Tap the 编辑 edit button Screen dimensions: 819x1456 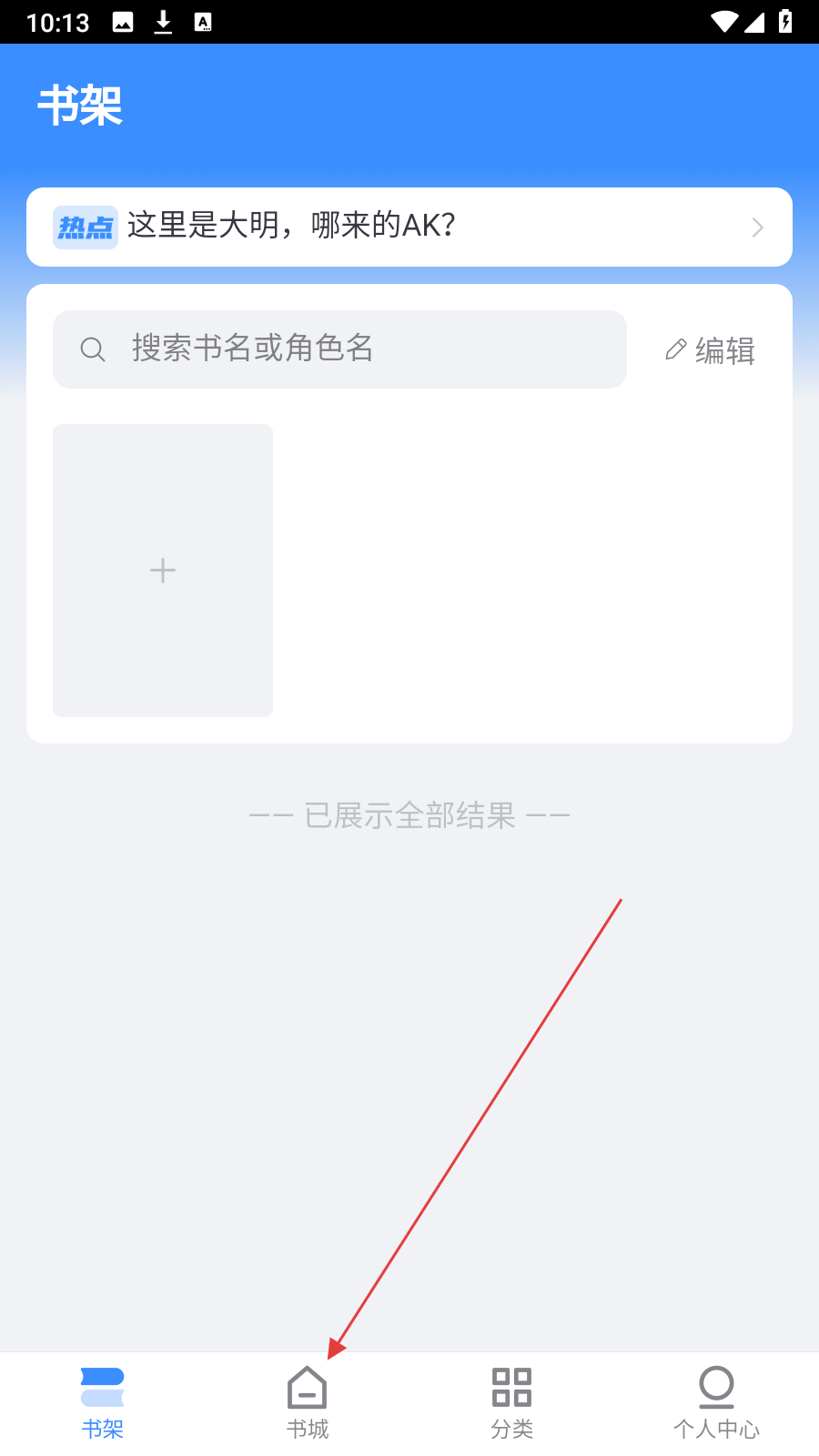pos(711,350)
